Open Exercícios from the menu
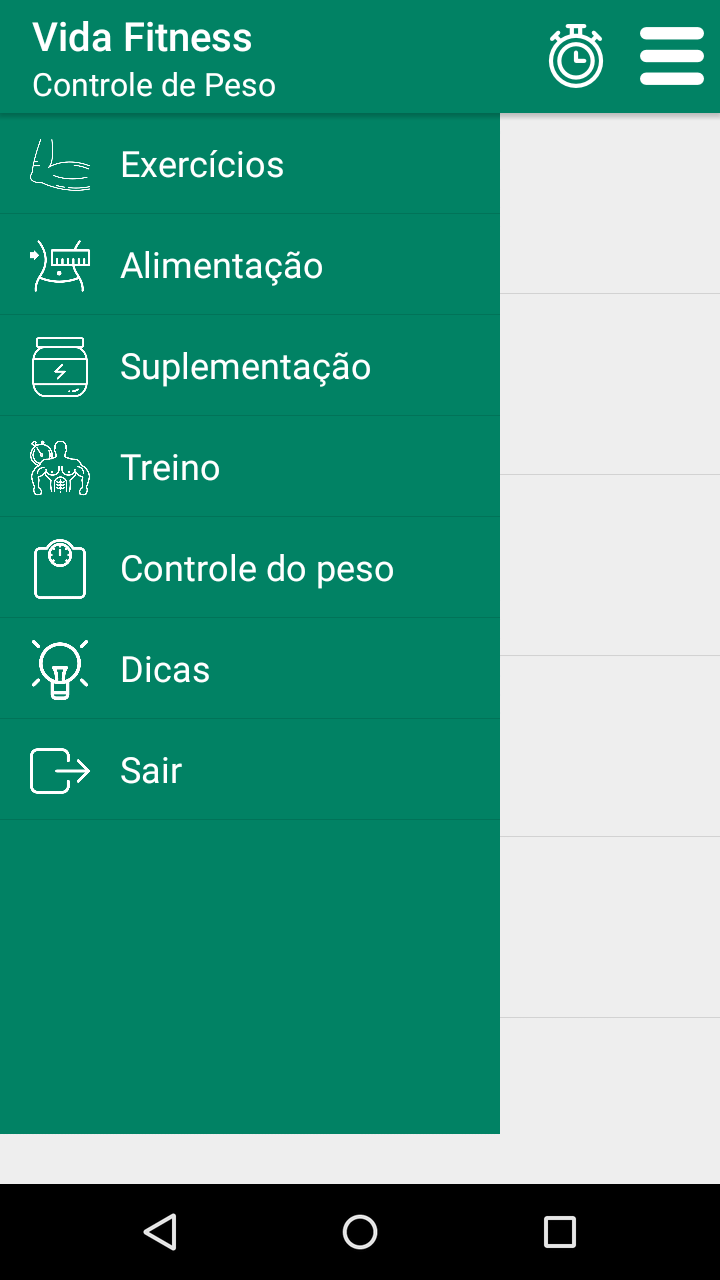This screenshot has width=720, height=1280. point(250,164)
